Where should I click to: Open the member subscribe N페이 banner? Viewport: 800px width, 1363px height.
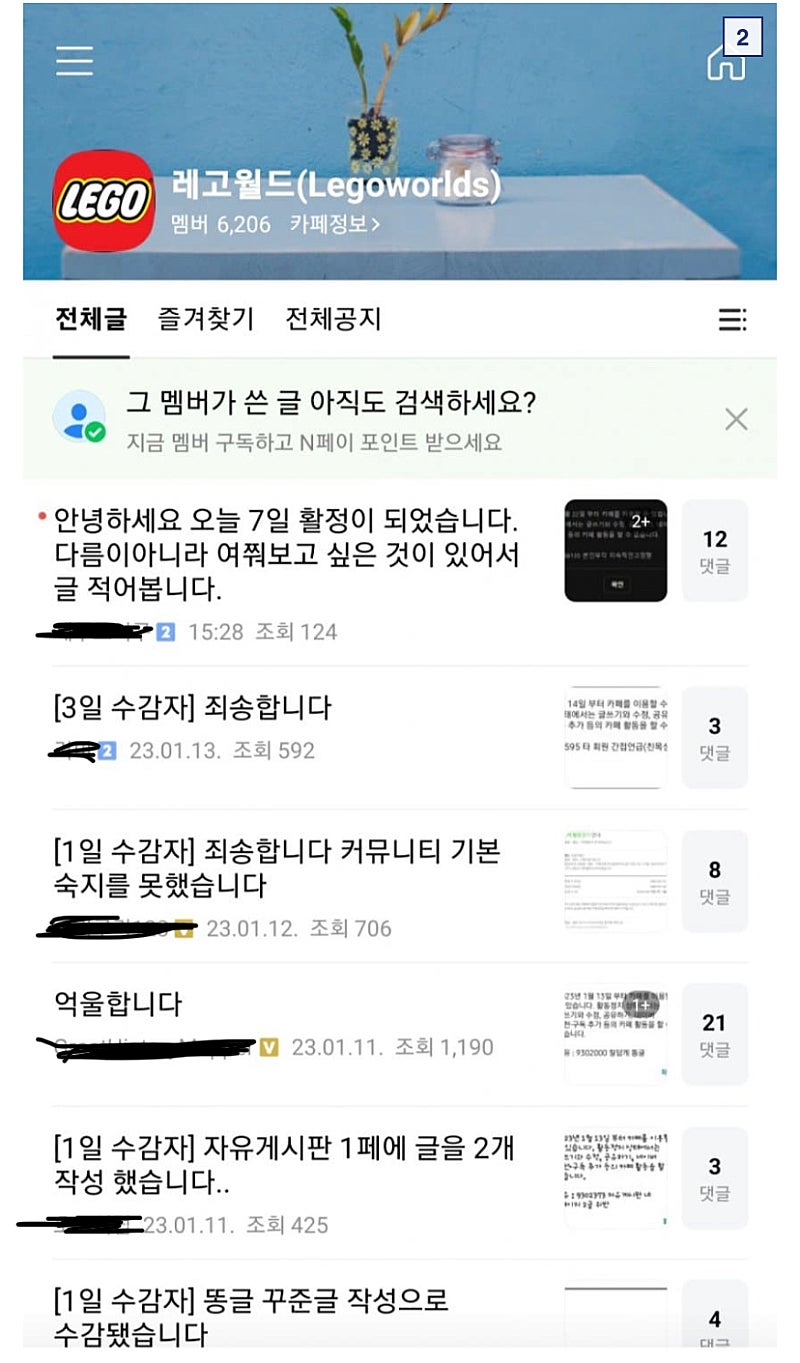(x=330, y=419)
